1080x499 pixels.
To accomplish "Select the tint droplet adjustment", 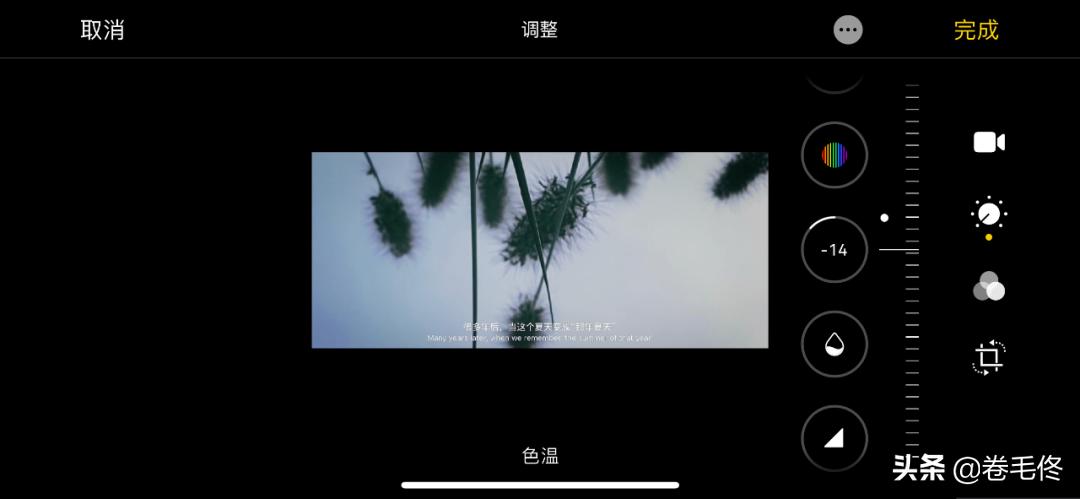I will 834,345.
